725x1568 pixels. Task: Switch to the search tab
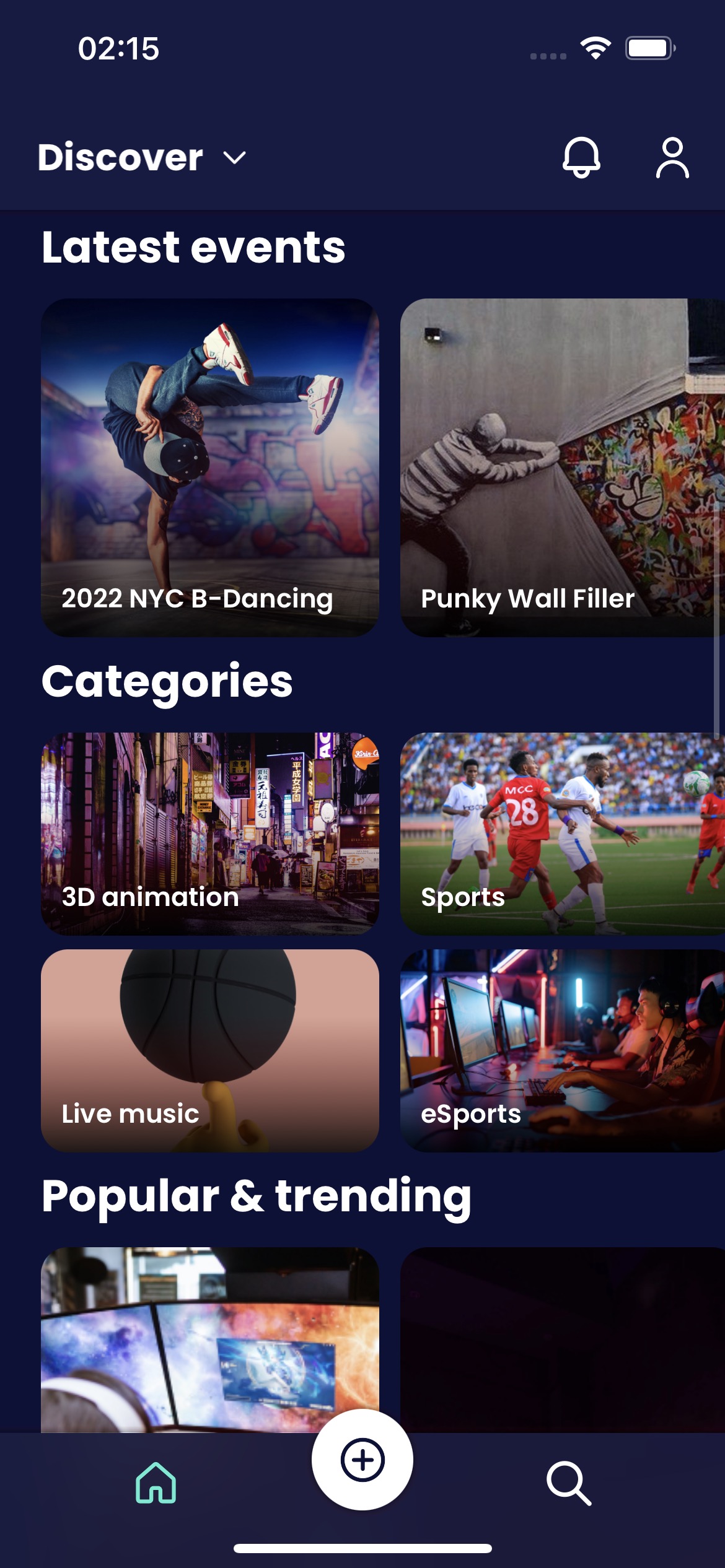click(x=568, y=1483)
